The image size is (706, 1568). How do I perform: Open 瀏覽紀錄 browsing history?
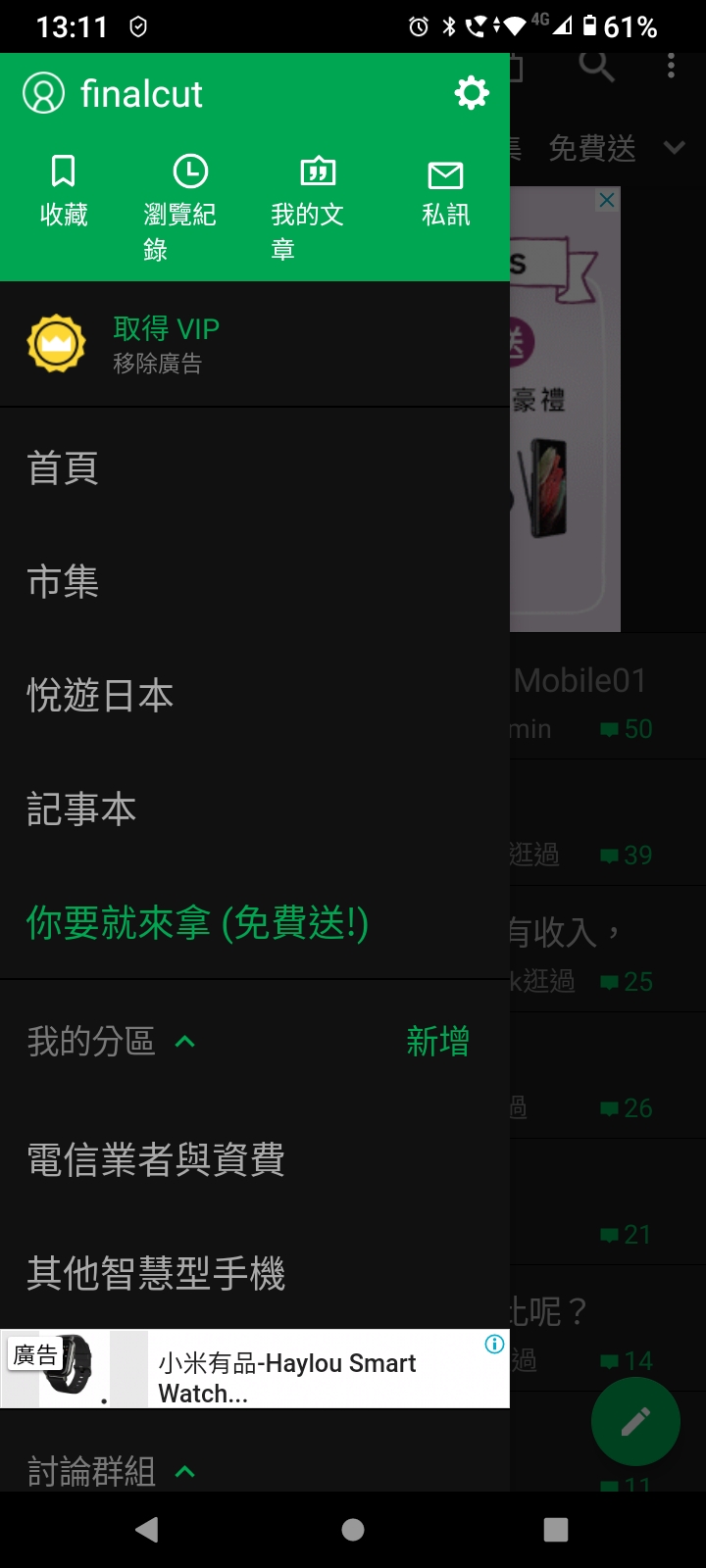point(180,206)
